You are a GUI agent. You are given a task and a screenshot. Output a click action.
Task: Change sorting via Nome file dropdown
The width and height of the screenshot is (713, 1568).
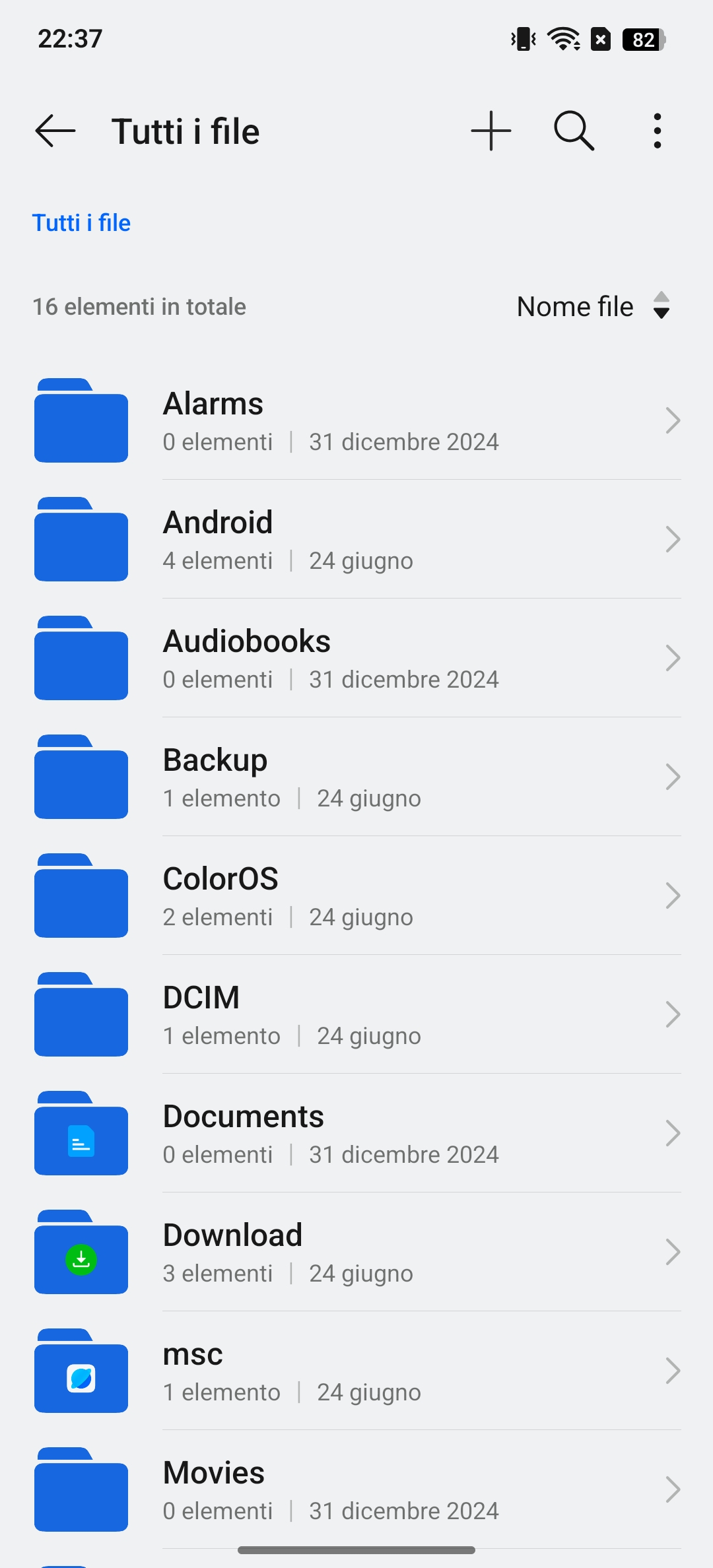[x=594, y=306]
